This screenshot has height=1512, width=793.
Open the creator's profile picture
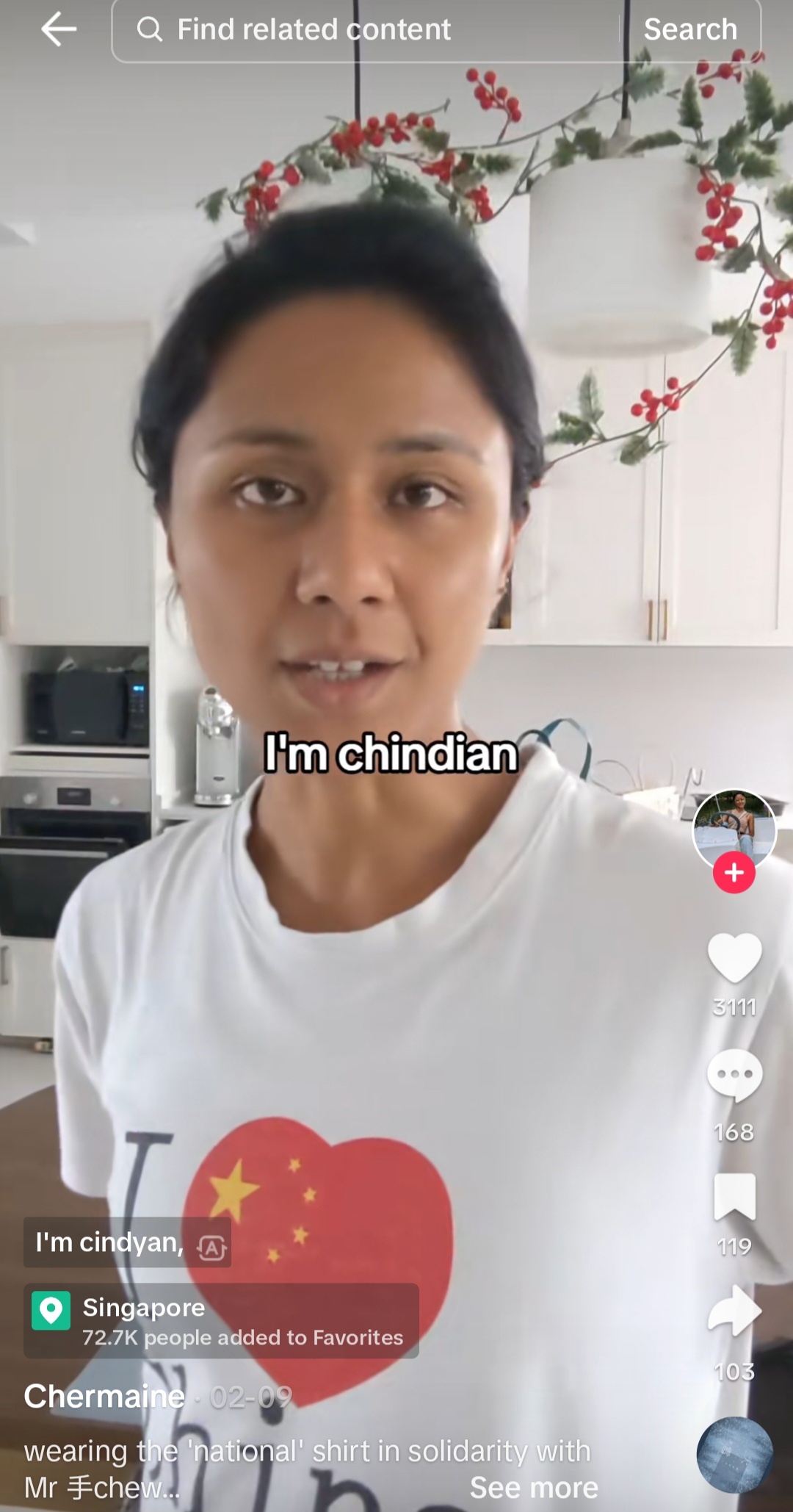(x=734, y=828)
